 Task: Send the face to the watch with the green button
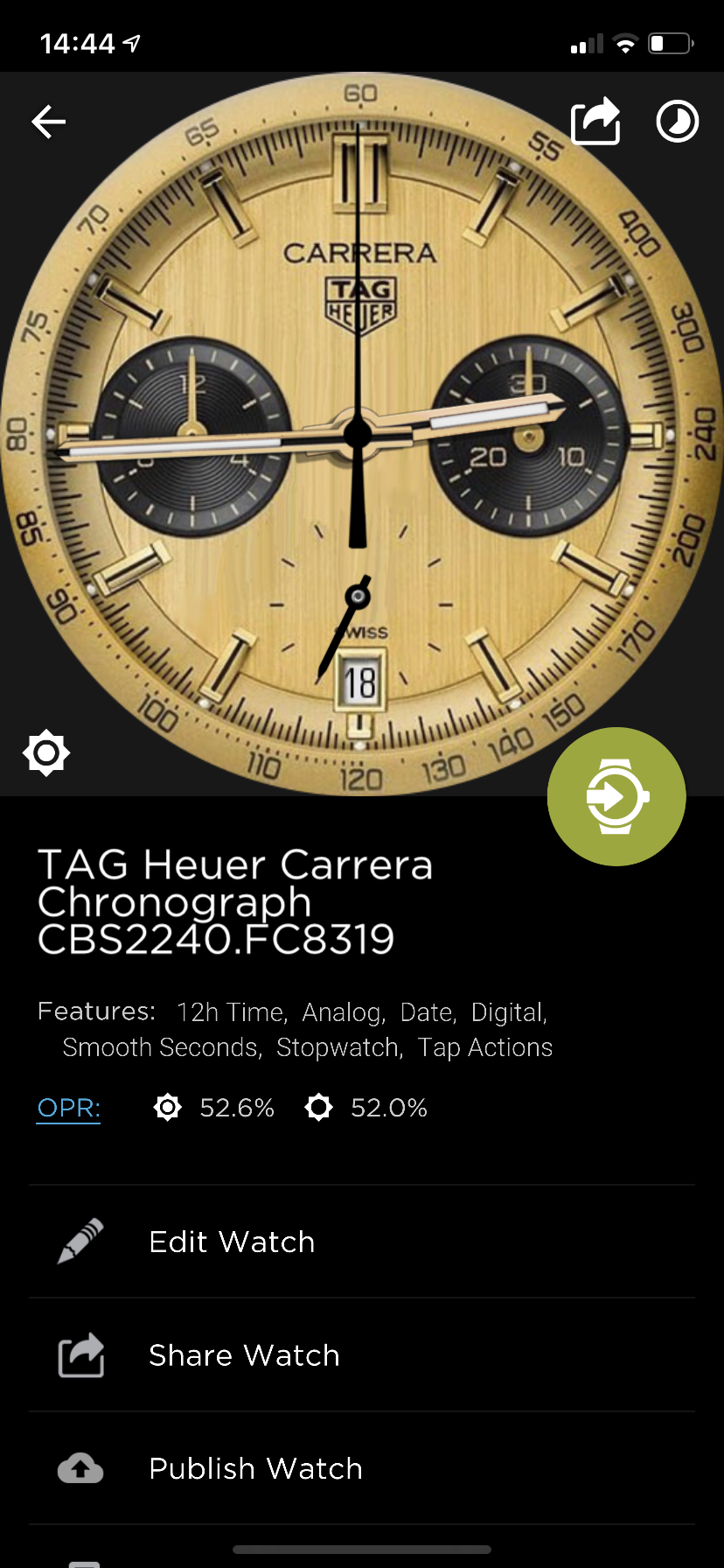click(x=616, y=796)
